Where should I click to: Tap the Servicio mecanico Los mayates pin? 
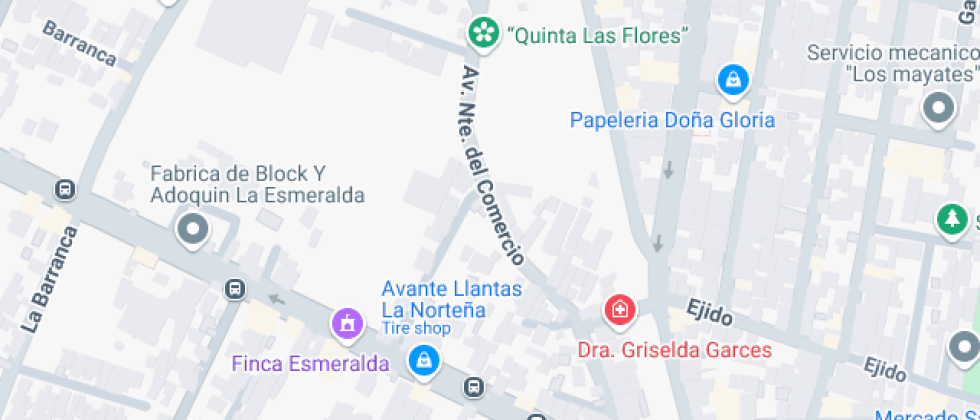pyautogui.click(x=939, y=108)
